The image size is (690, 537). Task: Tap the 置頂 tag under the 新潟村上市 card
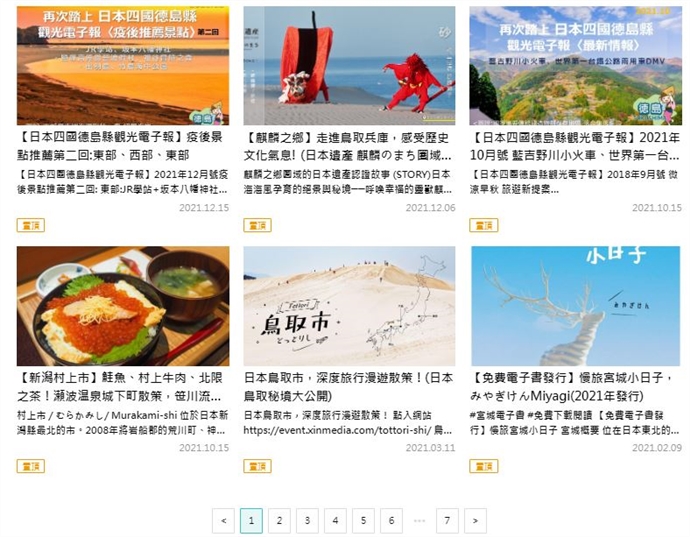[30, 466]
